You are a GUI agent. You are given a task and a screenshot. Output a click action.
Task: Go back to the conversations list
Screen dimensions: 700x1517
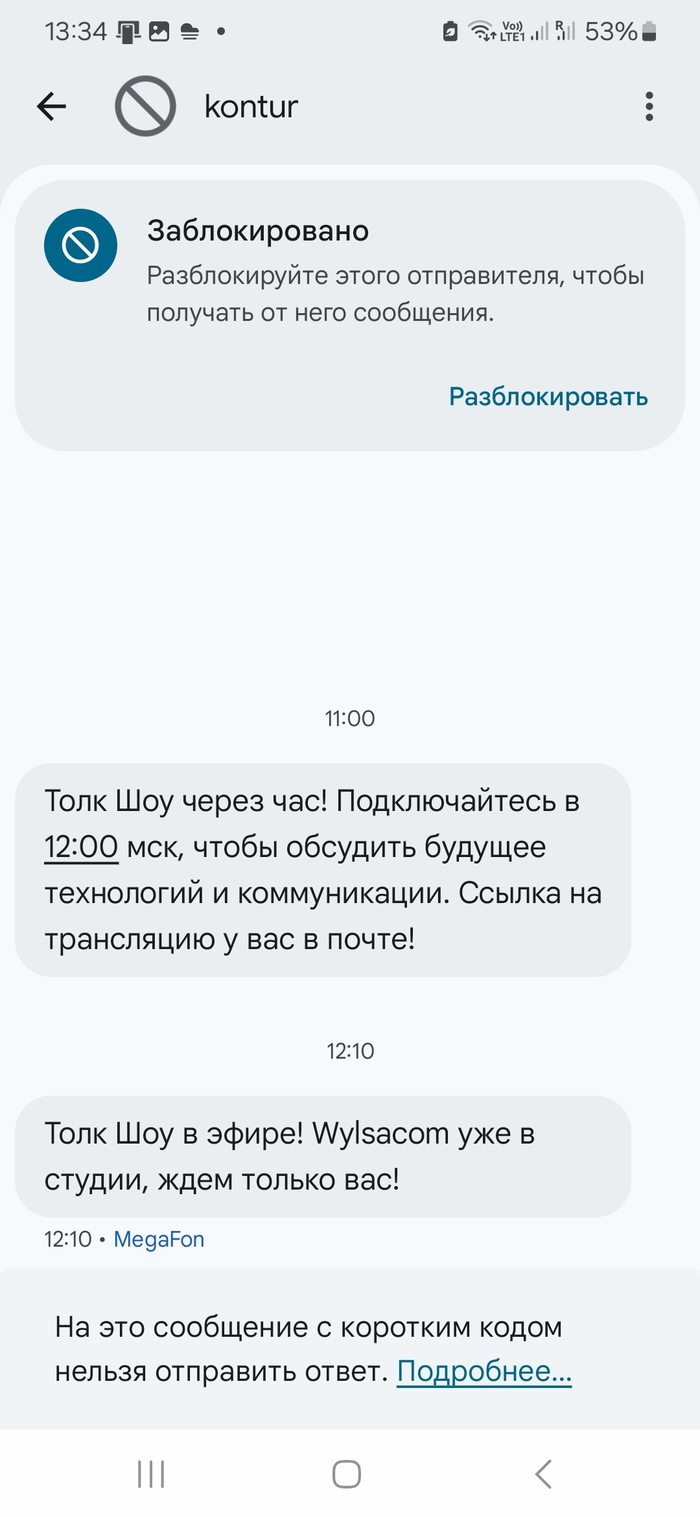[x=51, y=106]
